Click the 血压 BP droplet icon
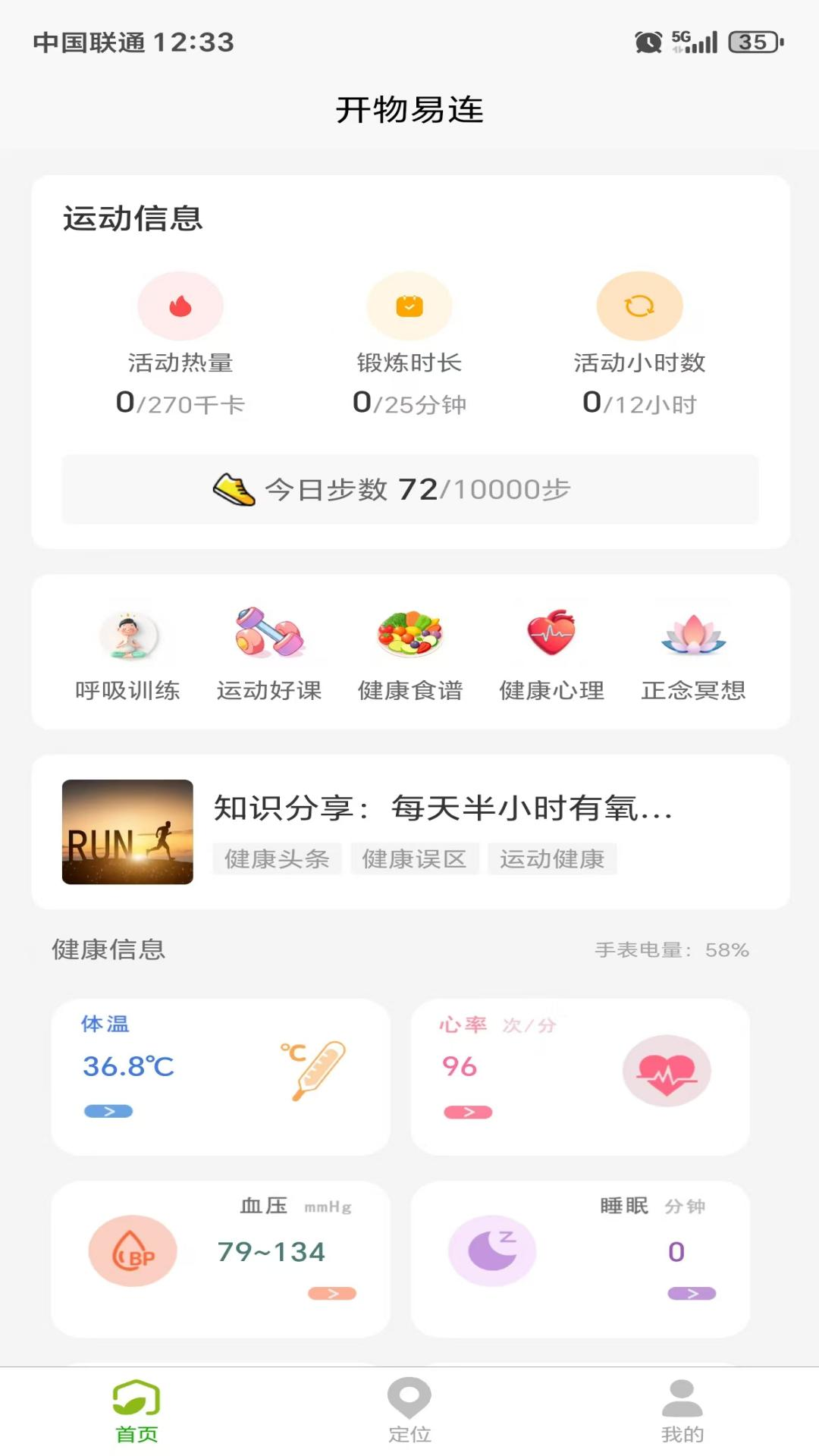This screenshot has height=1456, width=819. pos(132,1250)
